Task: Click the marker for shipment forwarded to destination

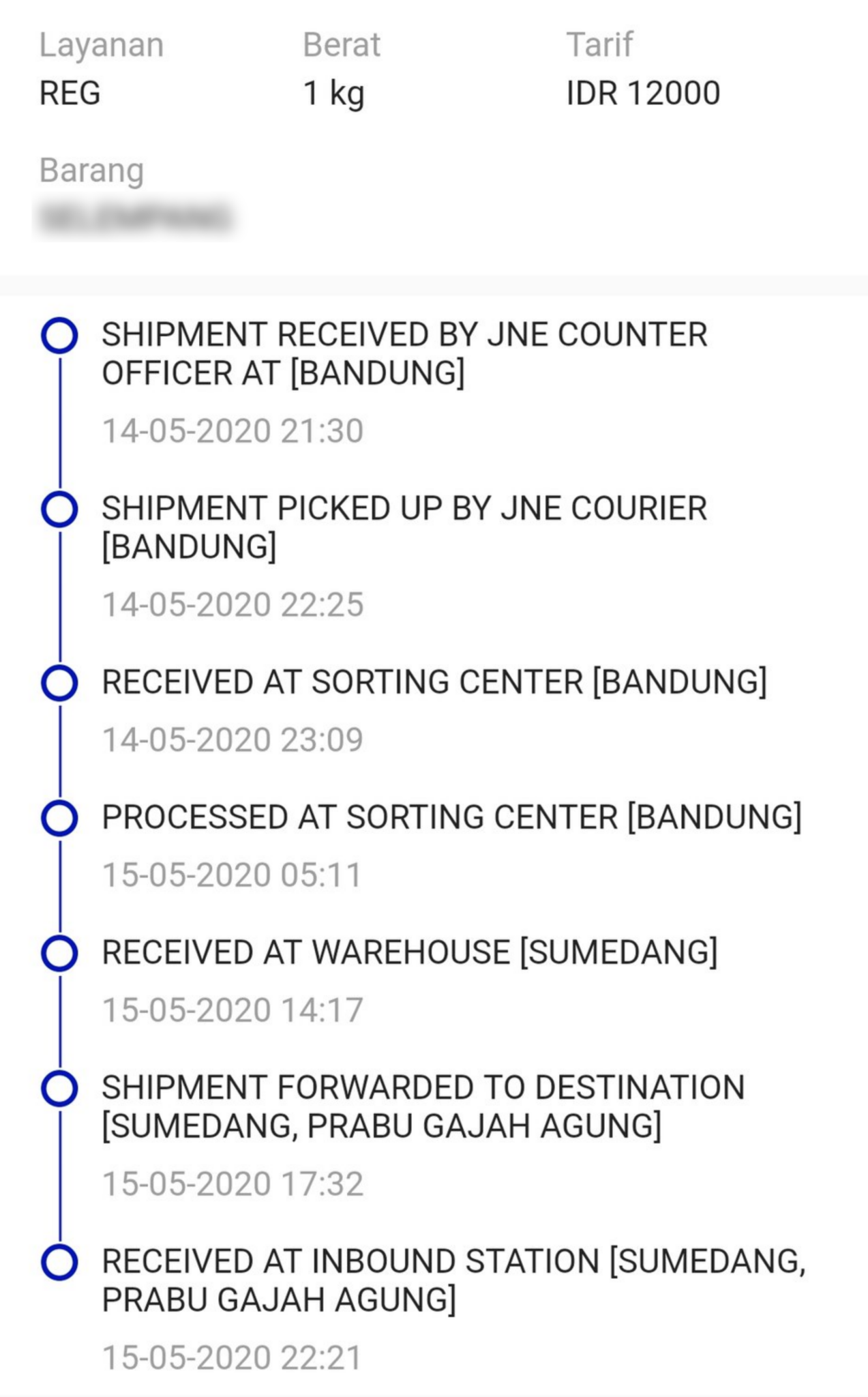Action: [59, 1087]
